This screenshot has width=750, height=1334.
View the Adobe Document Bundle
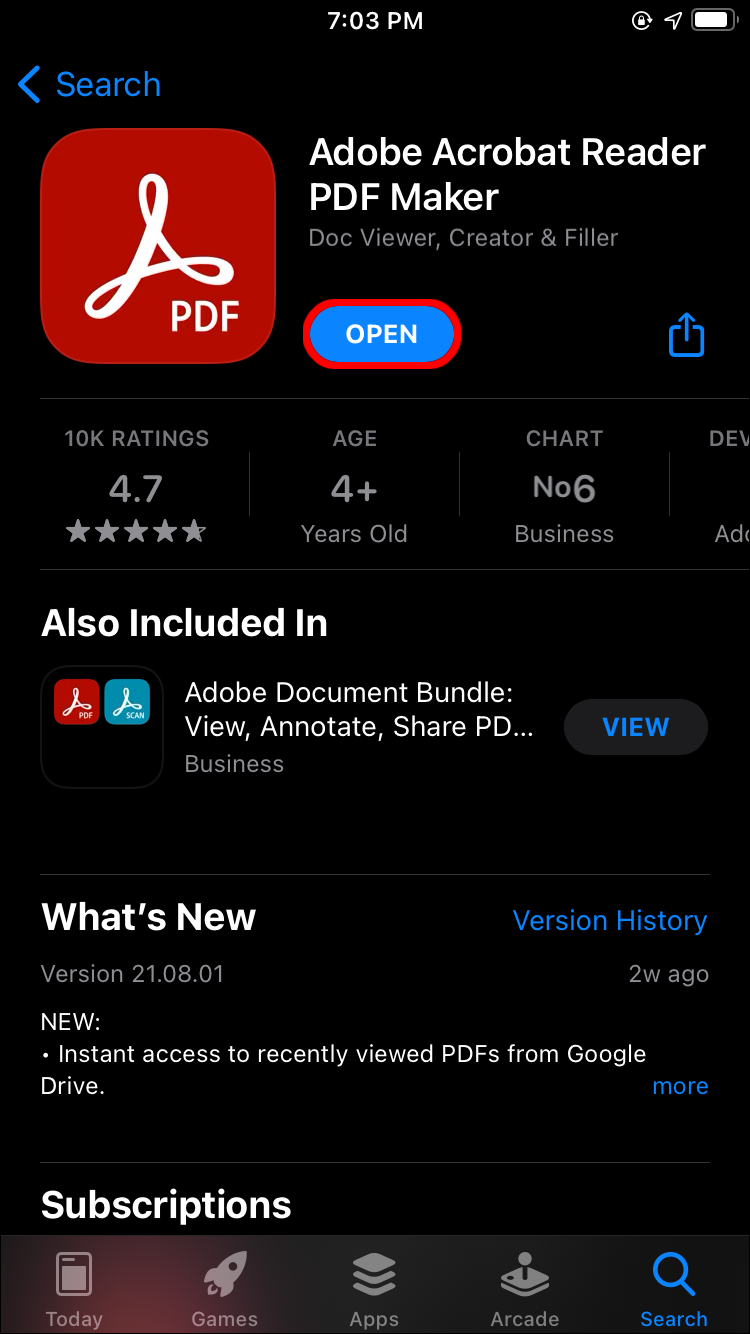pos(635,727)
